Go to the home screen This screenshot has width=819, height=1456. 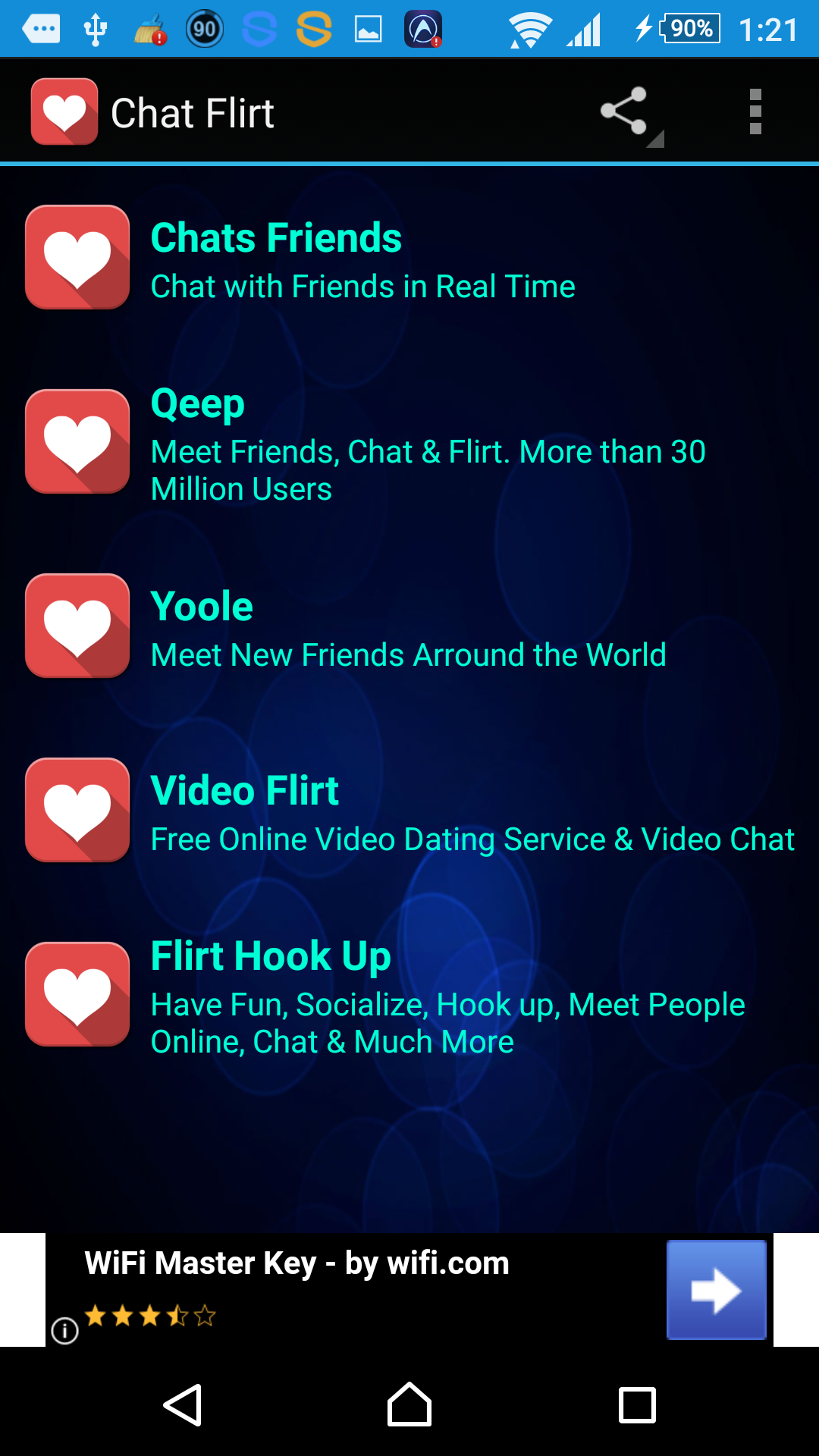(x=409, y=1405)
